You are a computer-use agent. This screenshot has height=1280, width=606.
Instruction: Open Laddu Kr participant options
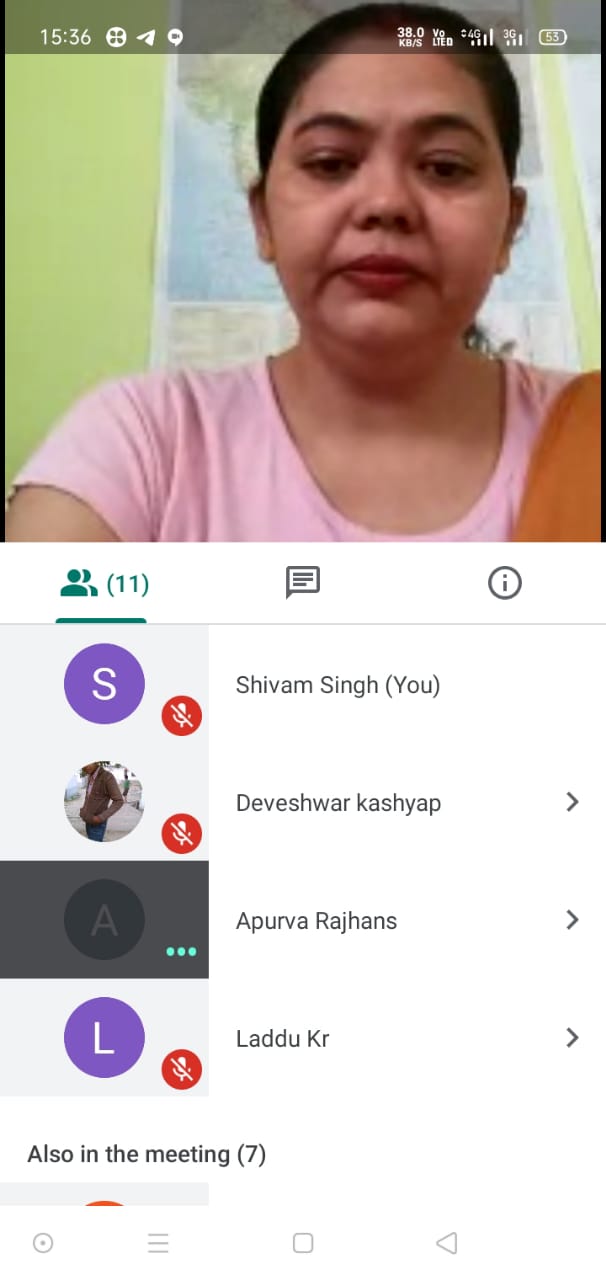[x=572, y=1038]
